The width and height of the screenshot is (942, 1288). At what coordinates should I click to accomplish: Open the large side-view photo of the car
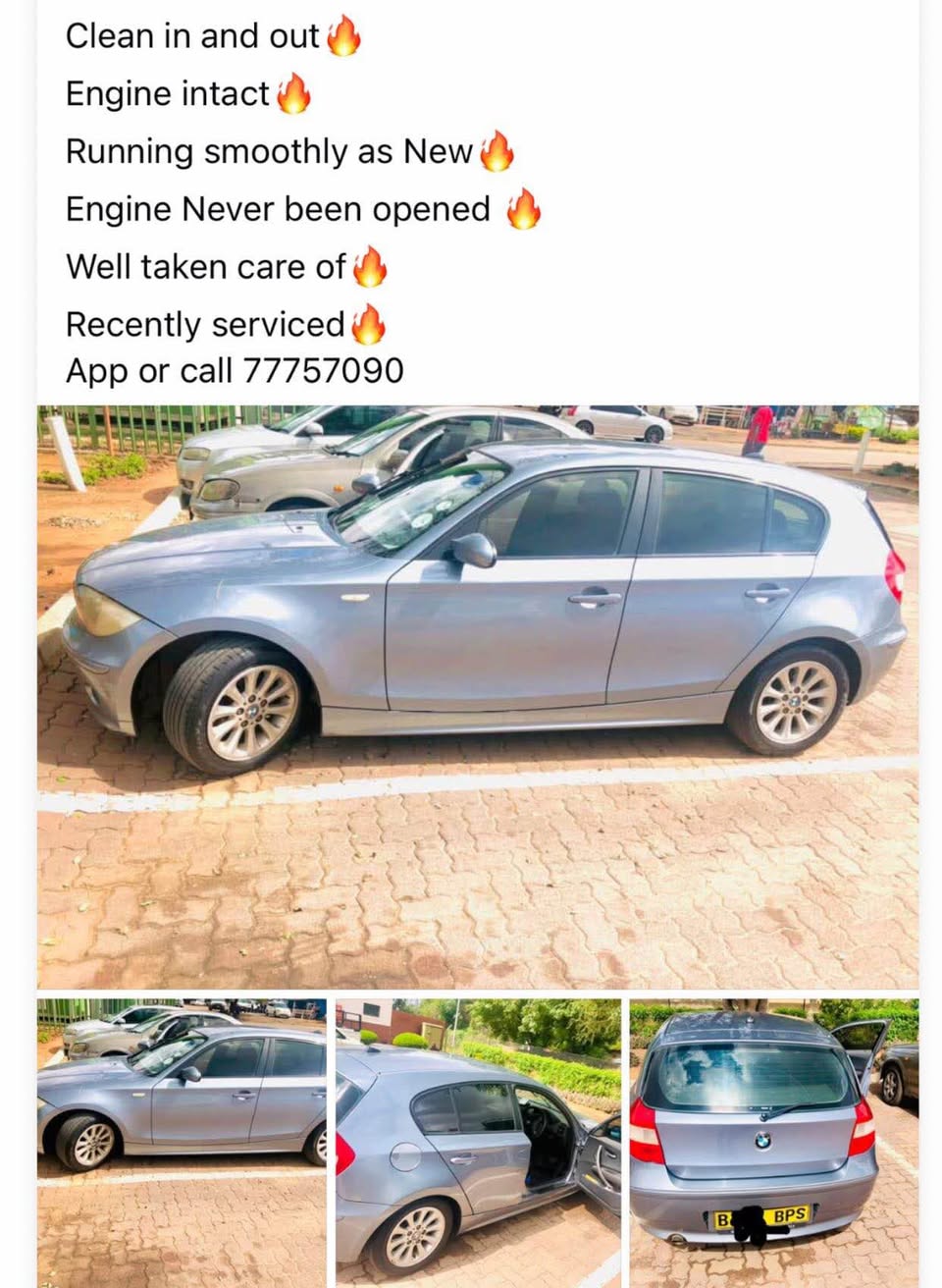point(478,696)
